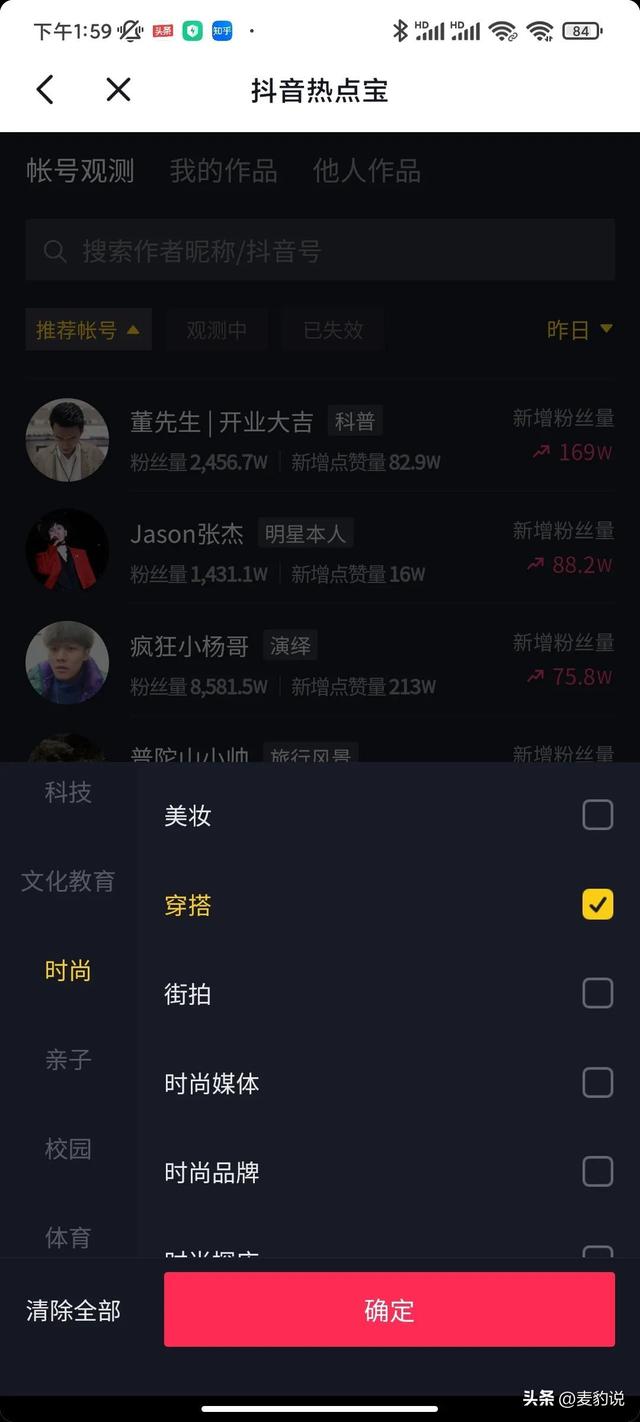Show the 体育 category

tap(68, 1237)
